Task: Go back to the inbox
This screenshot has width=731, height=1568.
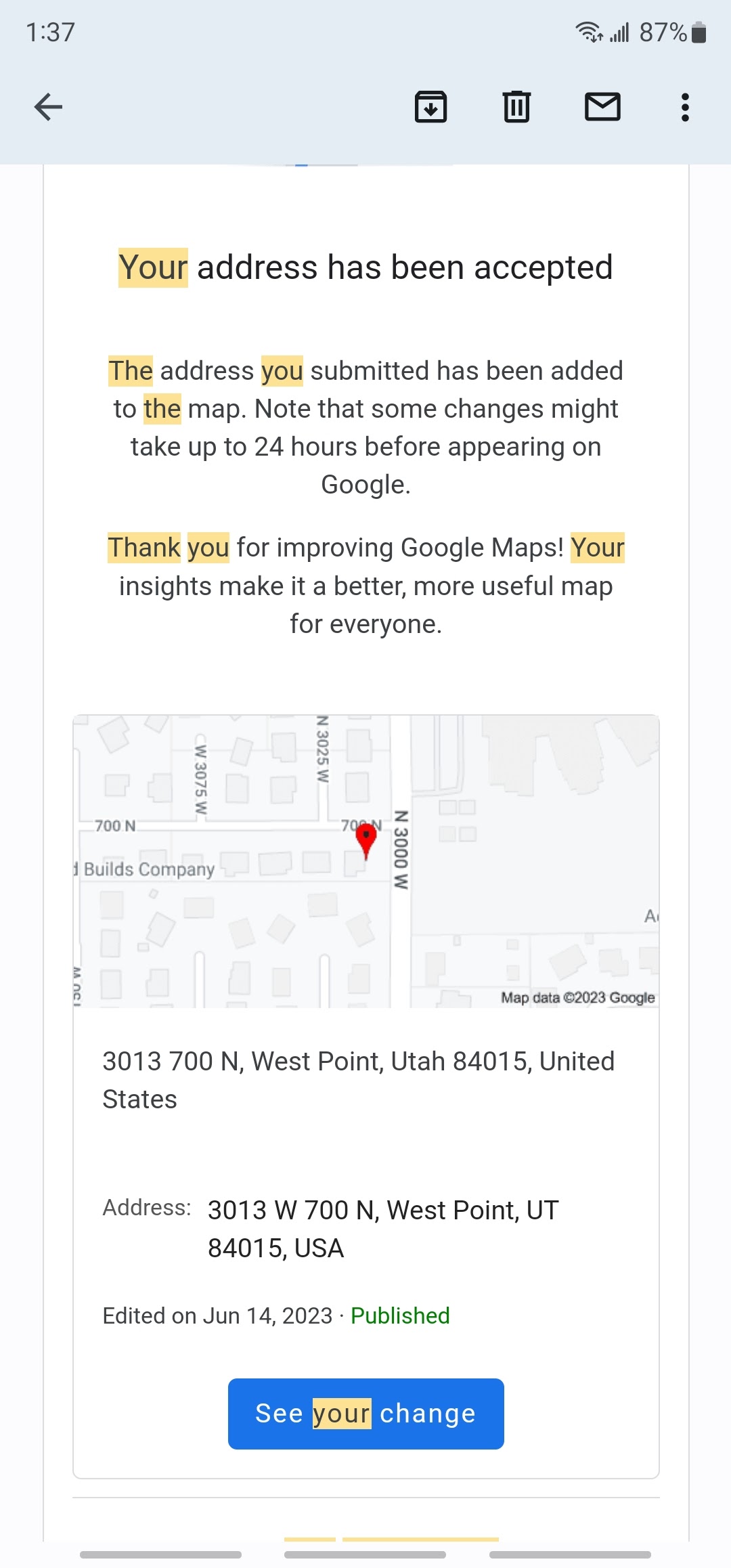Action: click(x=48, y=107)
